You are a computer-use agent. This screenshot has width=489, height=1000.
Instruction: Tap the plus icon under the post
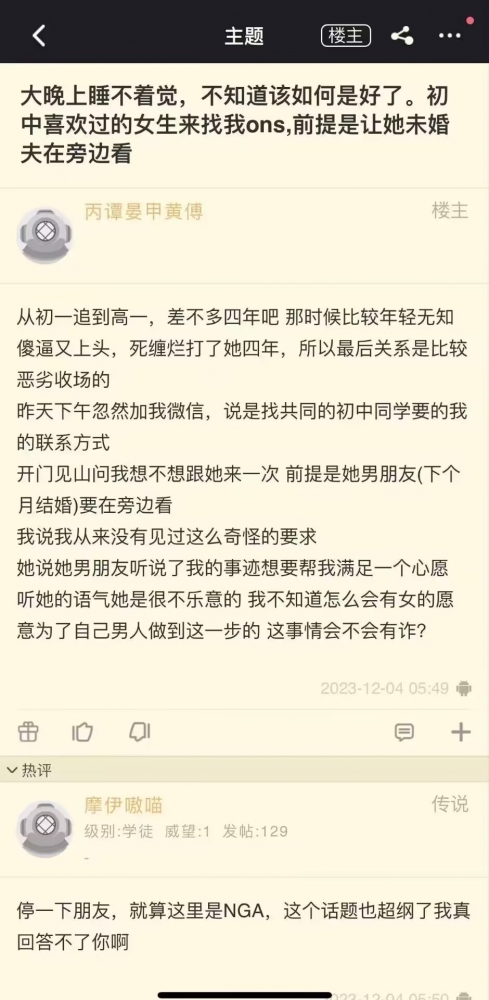(460, 732)
